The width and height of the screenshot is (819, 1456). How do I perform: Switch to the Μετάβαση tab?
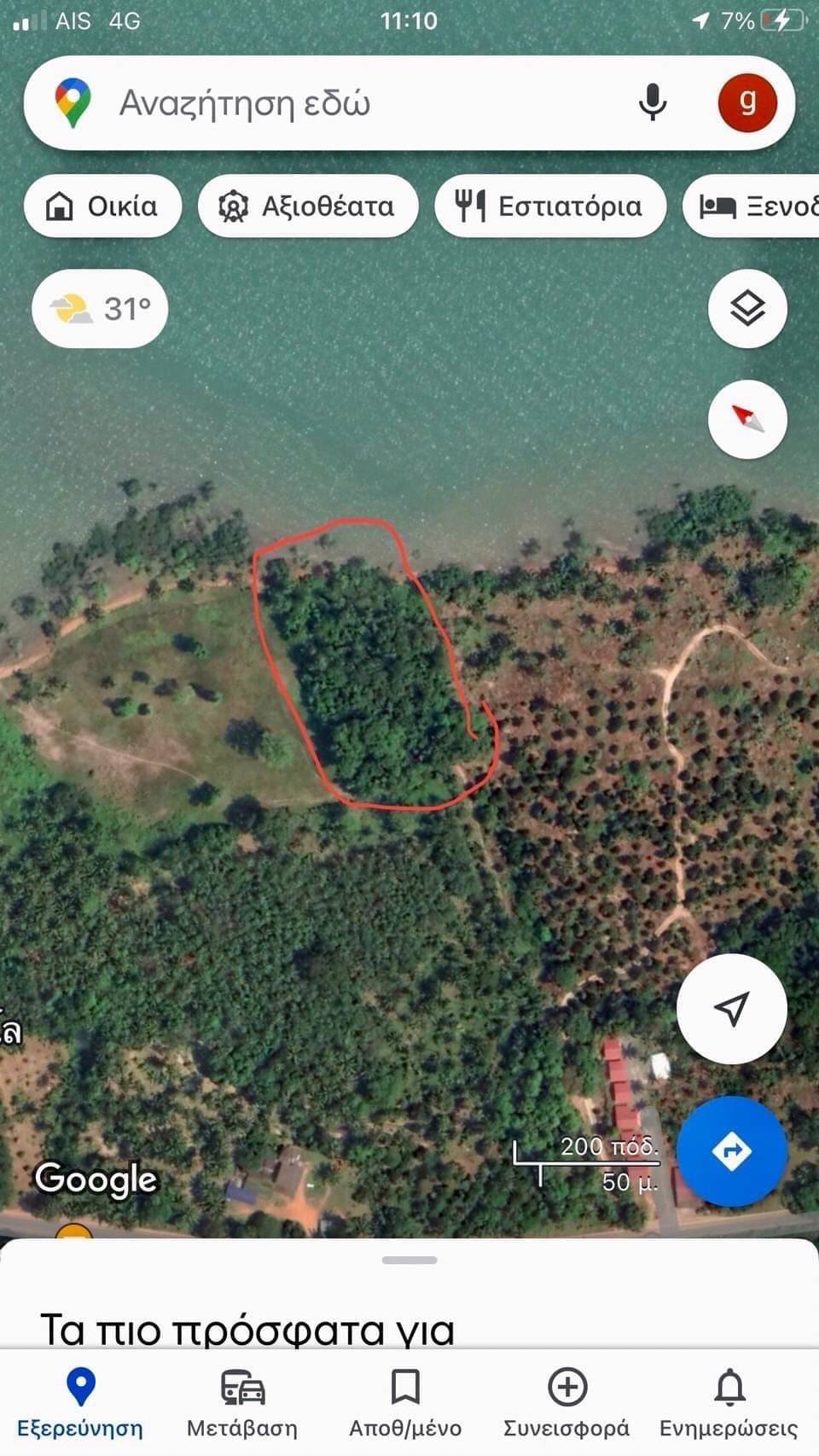pos(242,1404)
